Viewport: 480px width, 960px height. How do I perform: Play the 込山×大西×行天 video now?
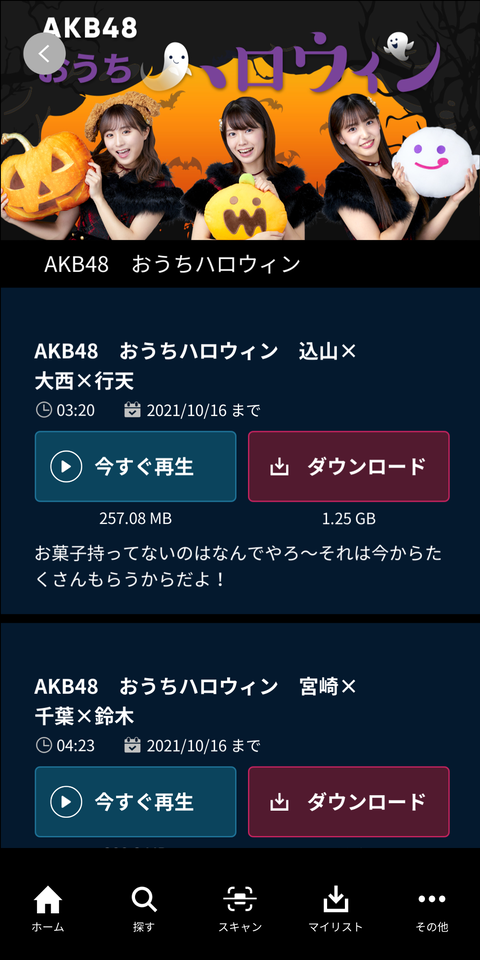135,467
